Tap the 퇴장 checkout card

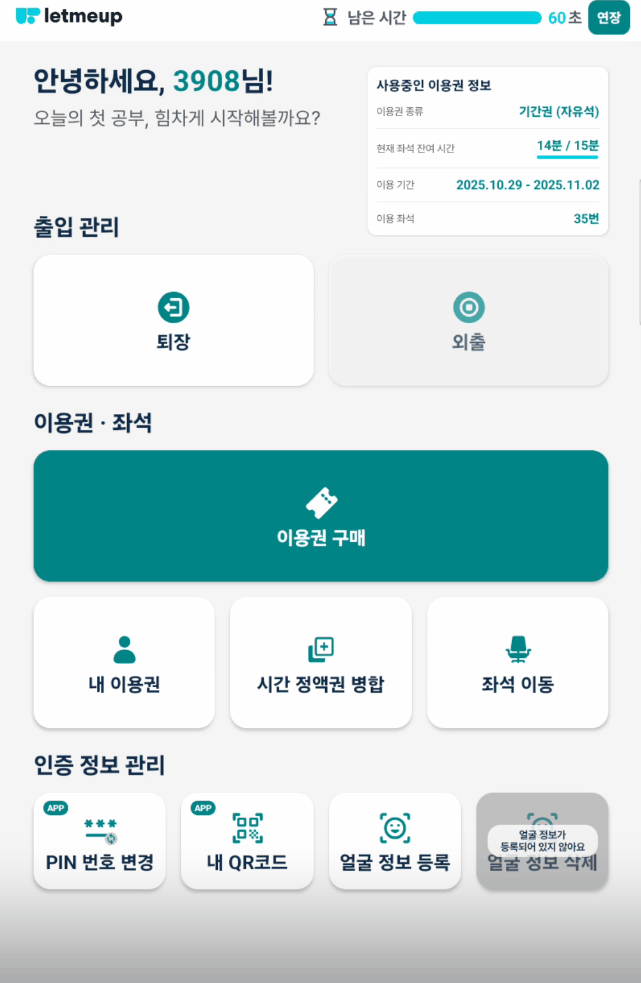[173, 320]
